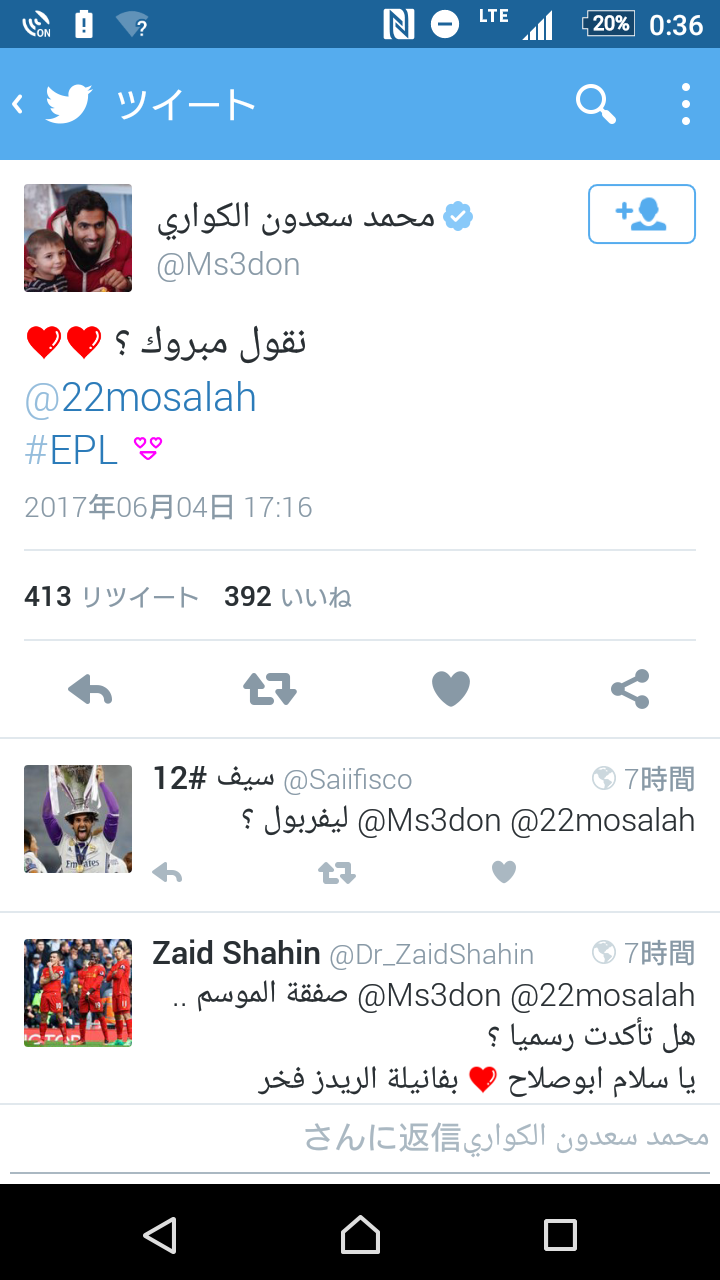Open the overflow menu
720x1280 pixels.
(x=685, y=104)
